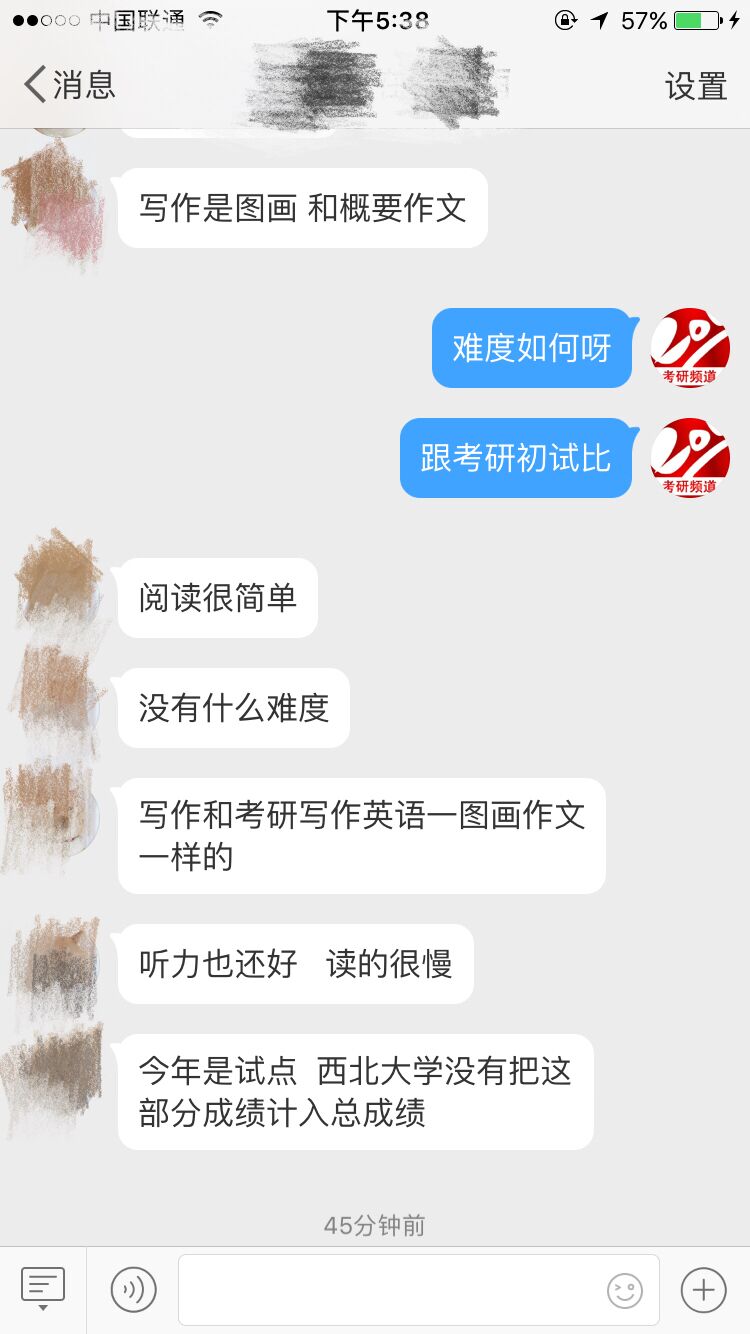Open the avatar beside 阅读很简单
The height and width of the screenshot is (1334, 750).
pos(58,585)
